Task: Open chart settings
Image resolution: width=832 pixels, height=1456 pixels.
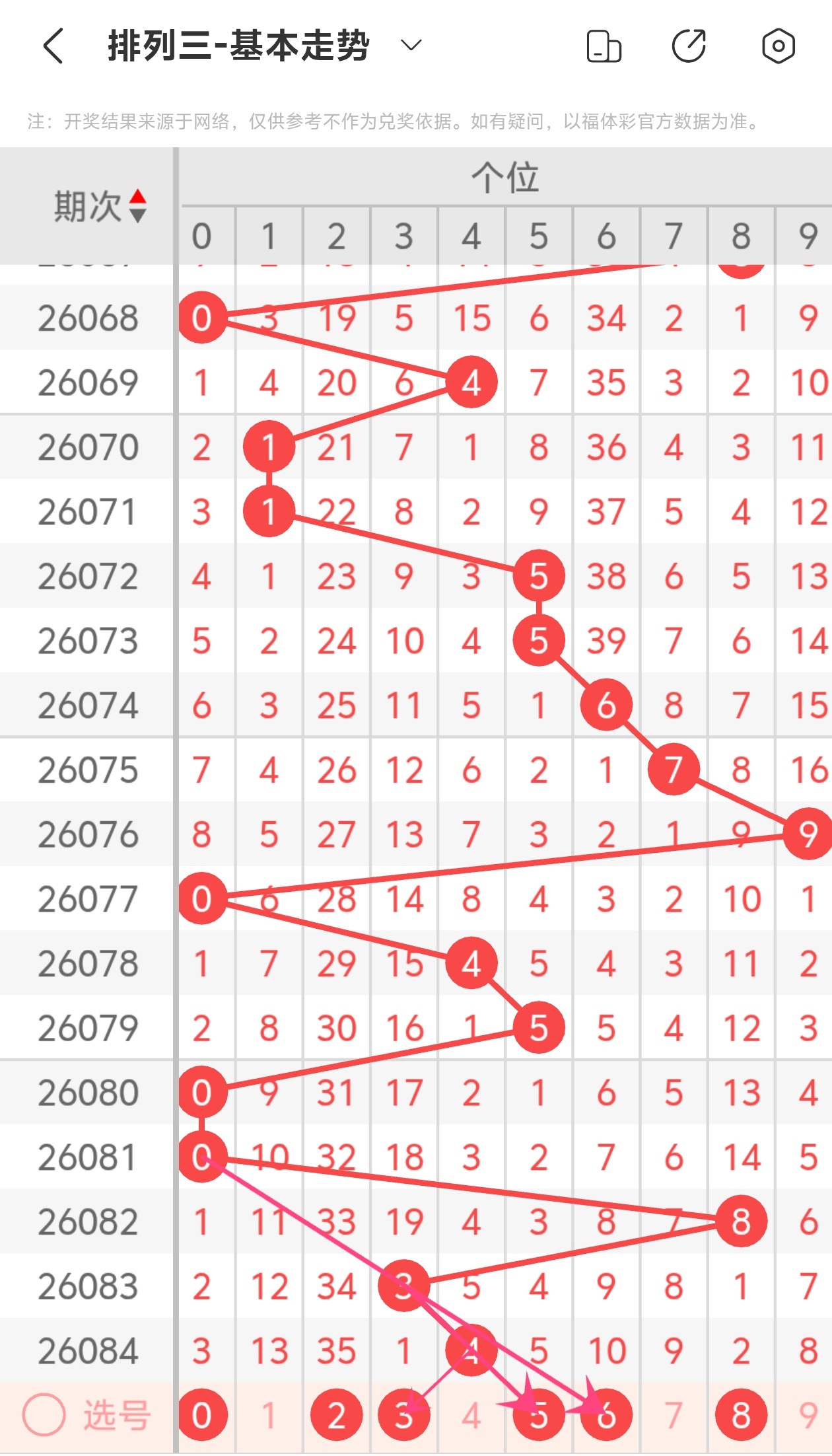Action: 778,46
